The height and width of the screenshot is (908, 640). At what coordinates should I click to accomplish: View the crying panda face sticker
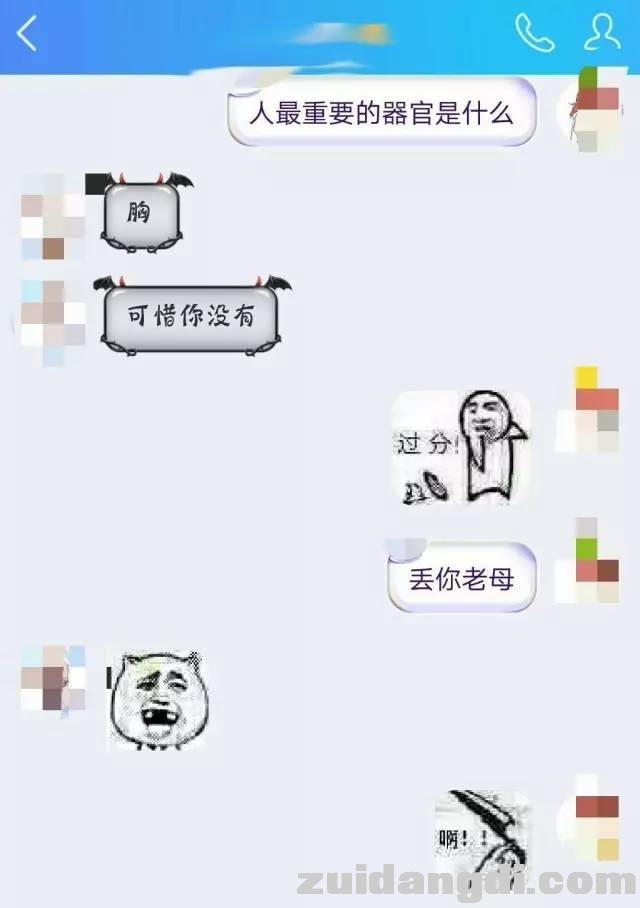pos(155,700)
